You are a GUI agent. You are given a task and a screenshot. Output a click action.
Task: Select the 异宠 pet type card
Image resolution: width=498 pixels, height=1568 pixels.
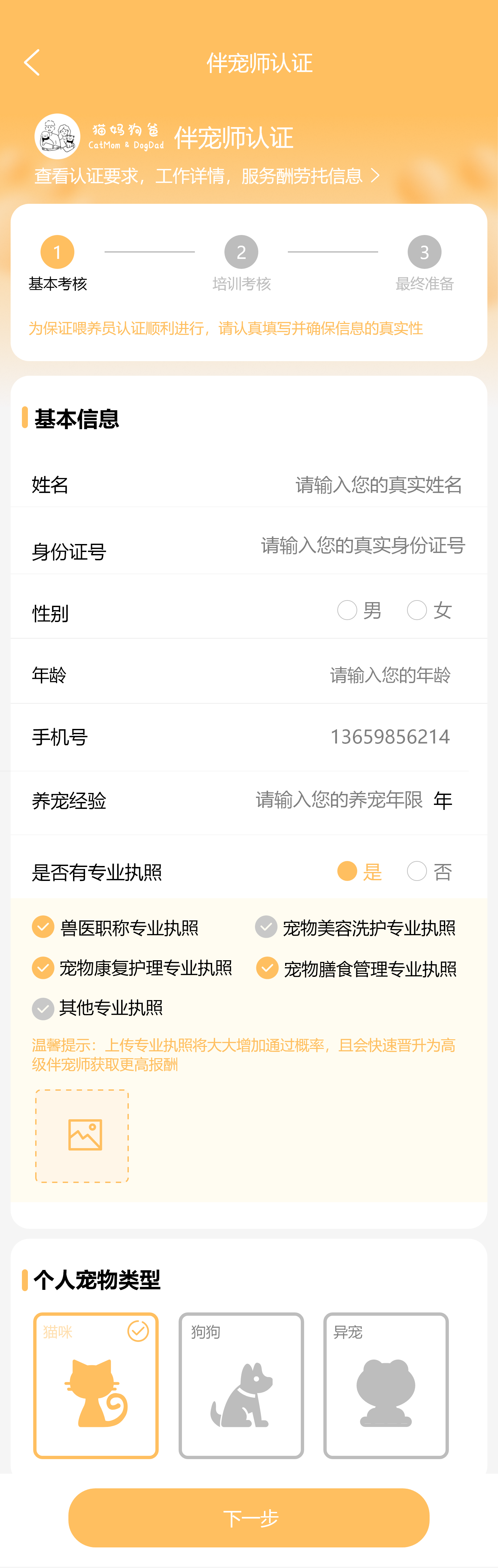[386, 1385]
